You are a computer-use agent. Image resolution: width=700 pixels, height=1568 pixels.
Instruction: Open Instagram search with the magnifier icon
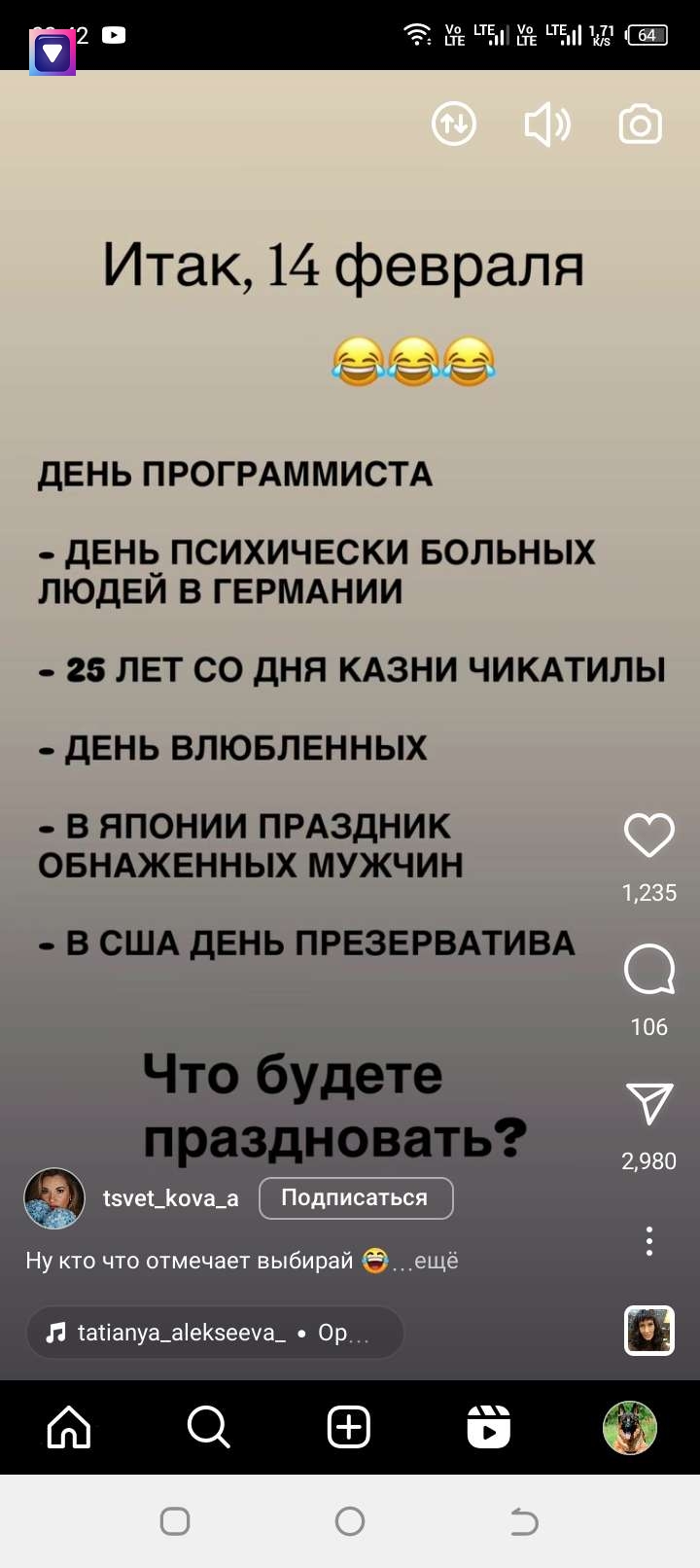(x=208, y=1428)
